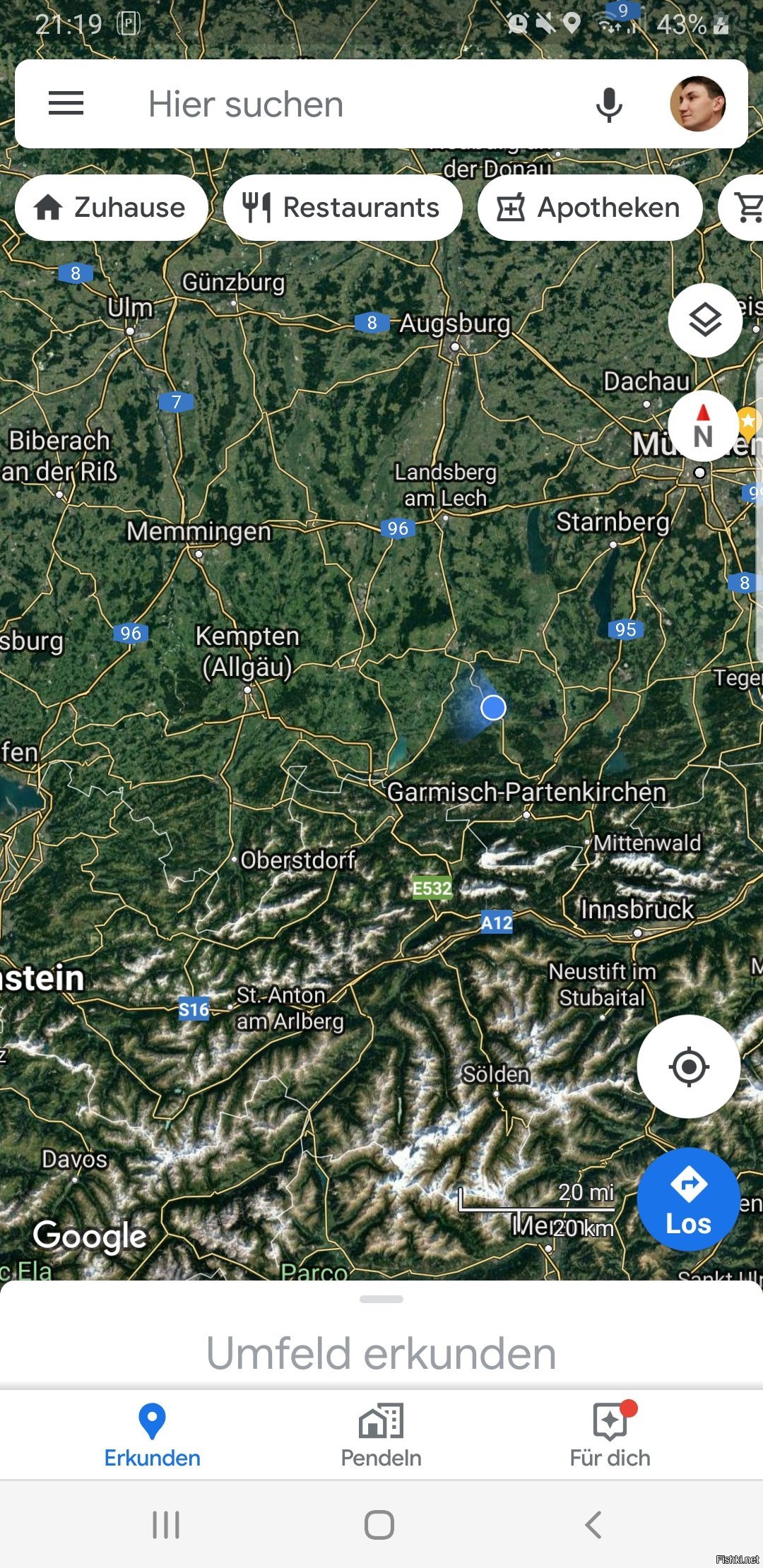The image size is (763, 1568).
Task: Tap the system back button
Action: point(594,1525)
